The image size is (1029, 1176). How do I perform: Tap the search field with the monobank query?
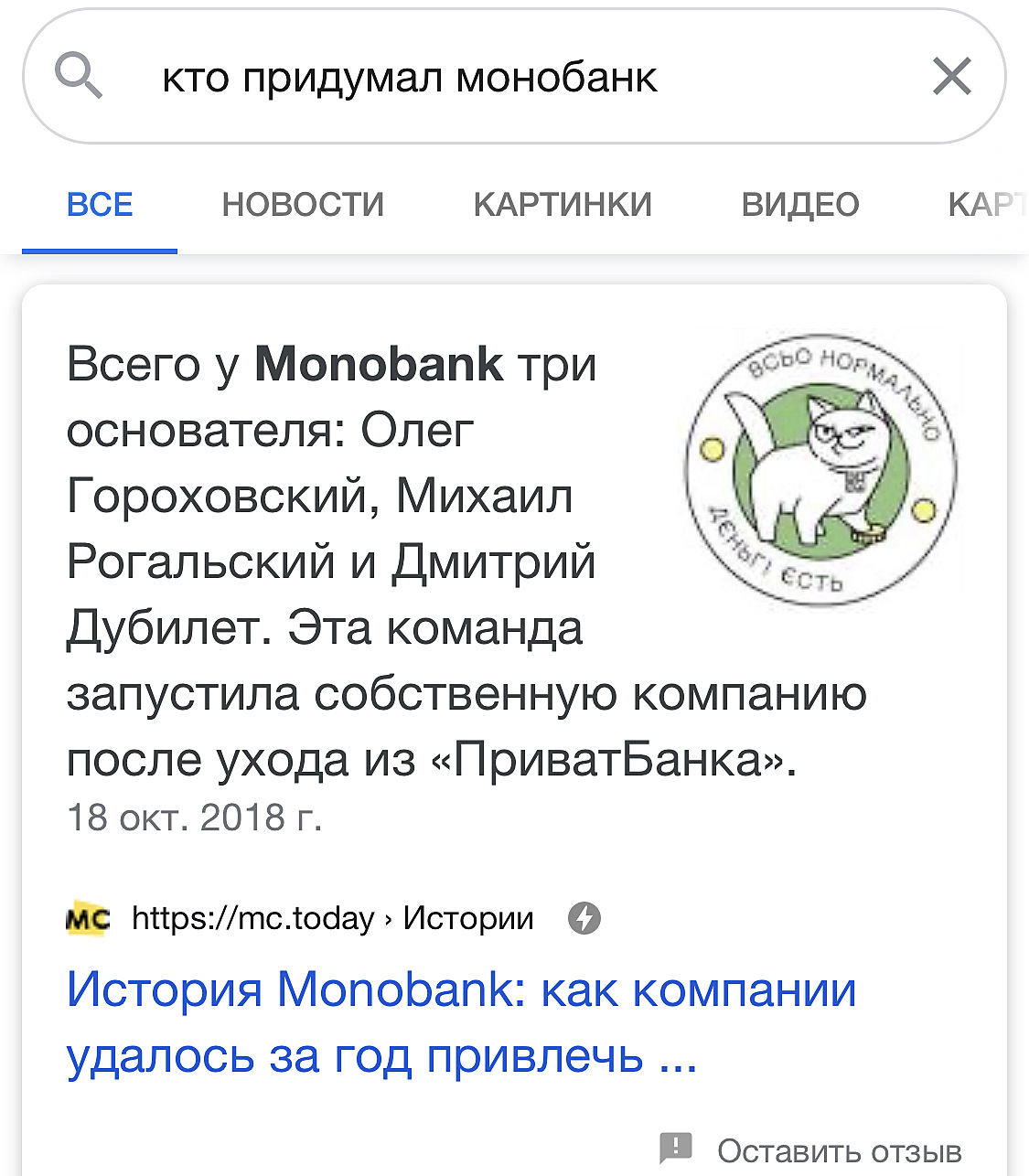pos(410,77)
